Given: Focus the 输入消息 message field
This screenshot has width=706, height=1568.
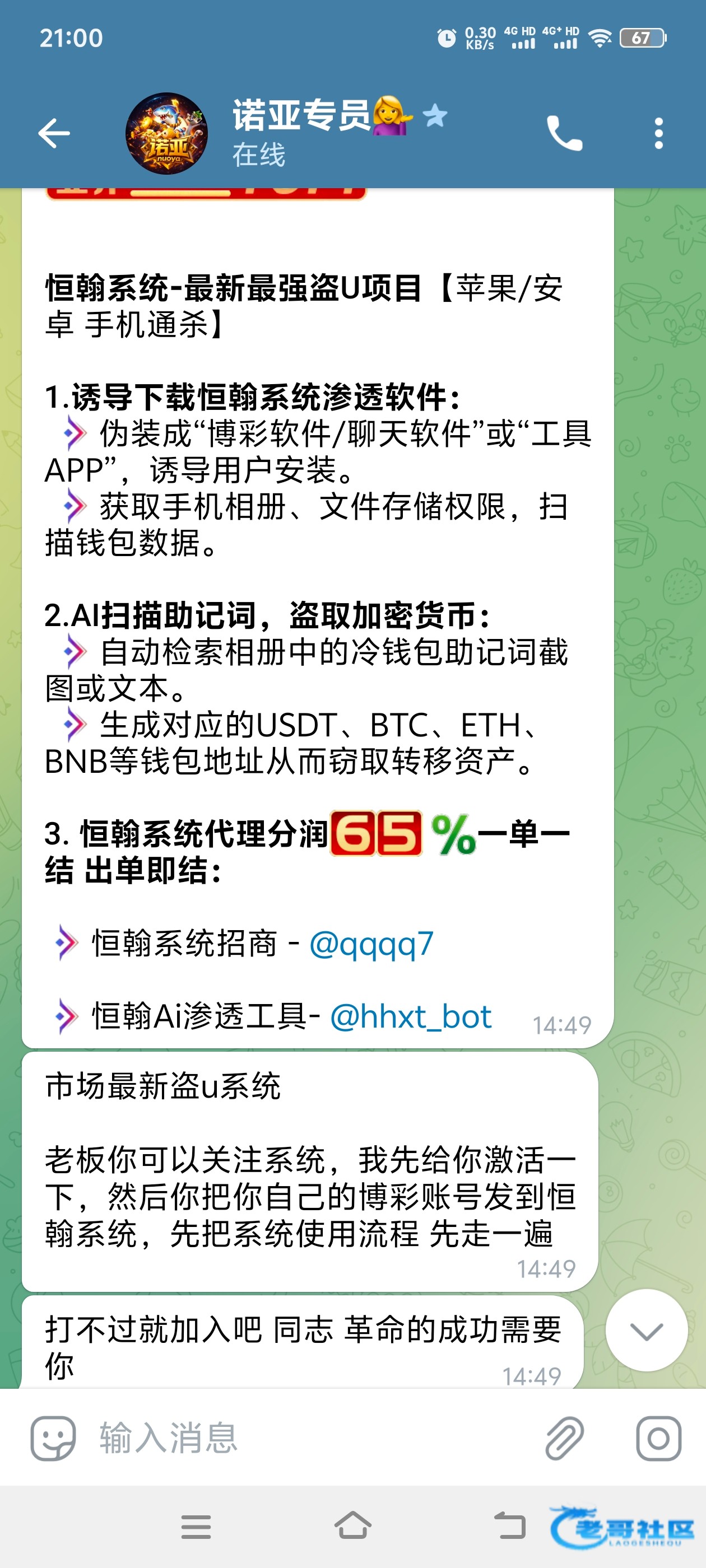Looking at the screenshot, I should [305, 1438].
